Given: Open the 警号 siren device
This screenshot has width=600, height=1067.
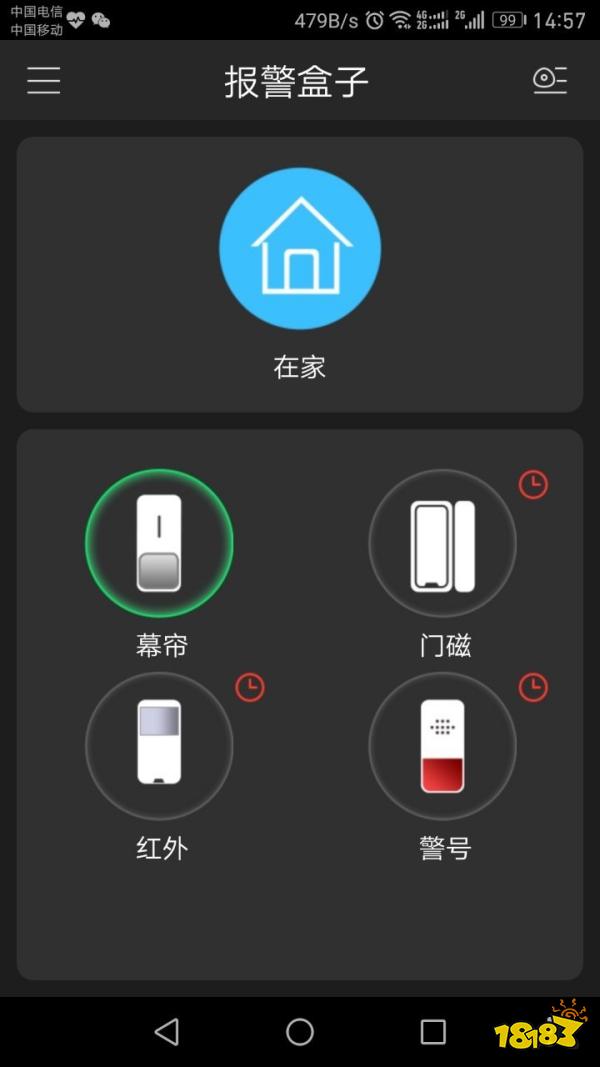Looking at the screenshot, I should click(443, 745).
